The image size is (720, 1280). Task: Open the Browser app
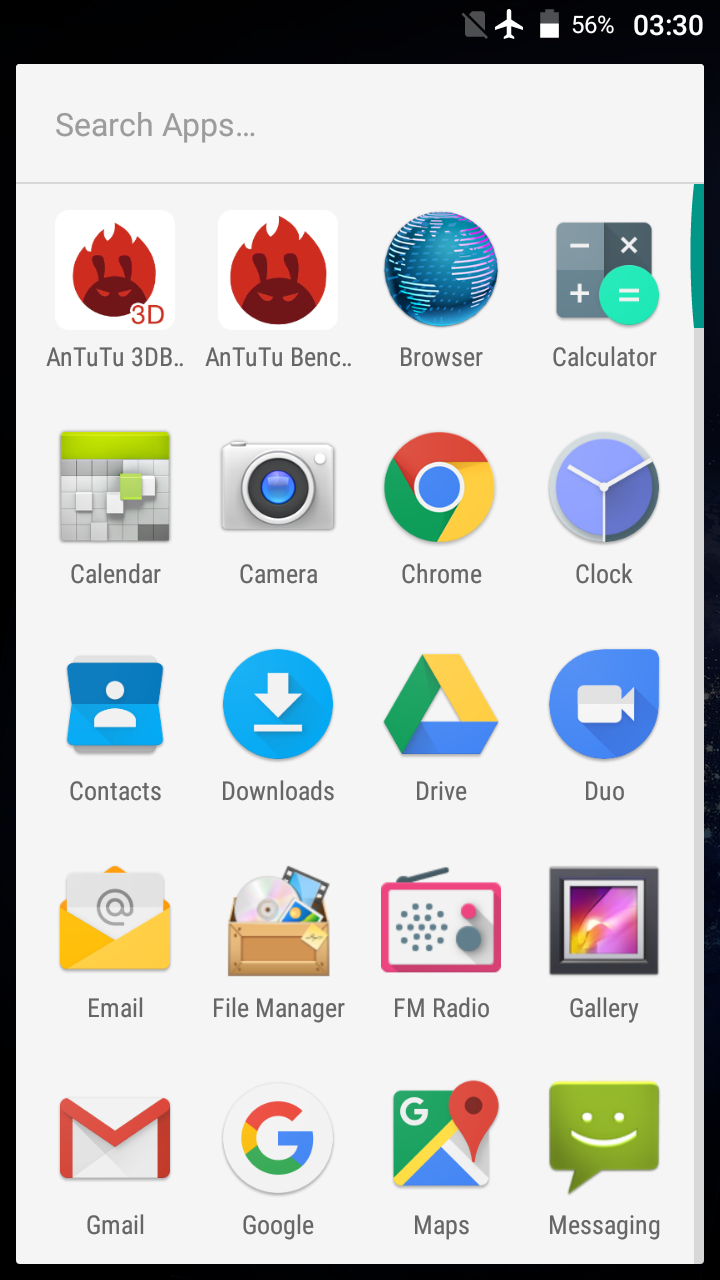point(441,270)
